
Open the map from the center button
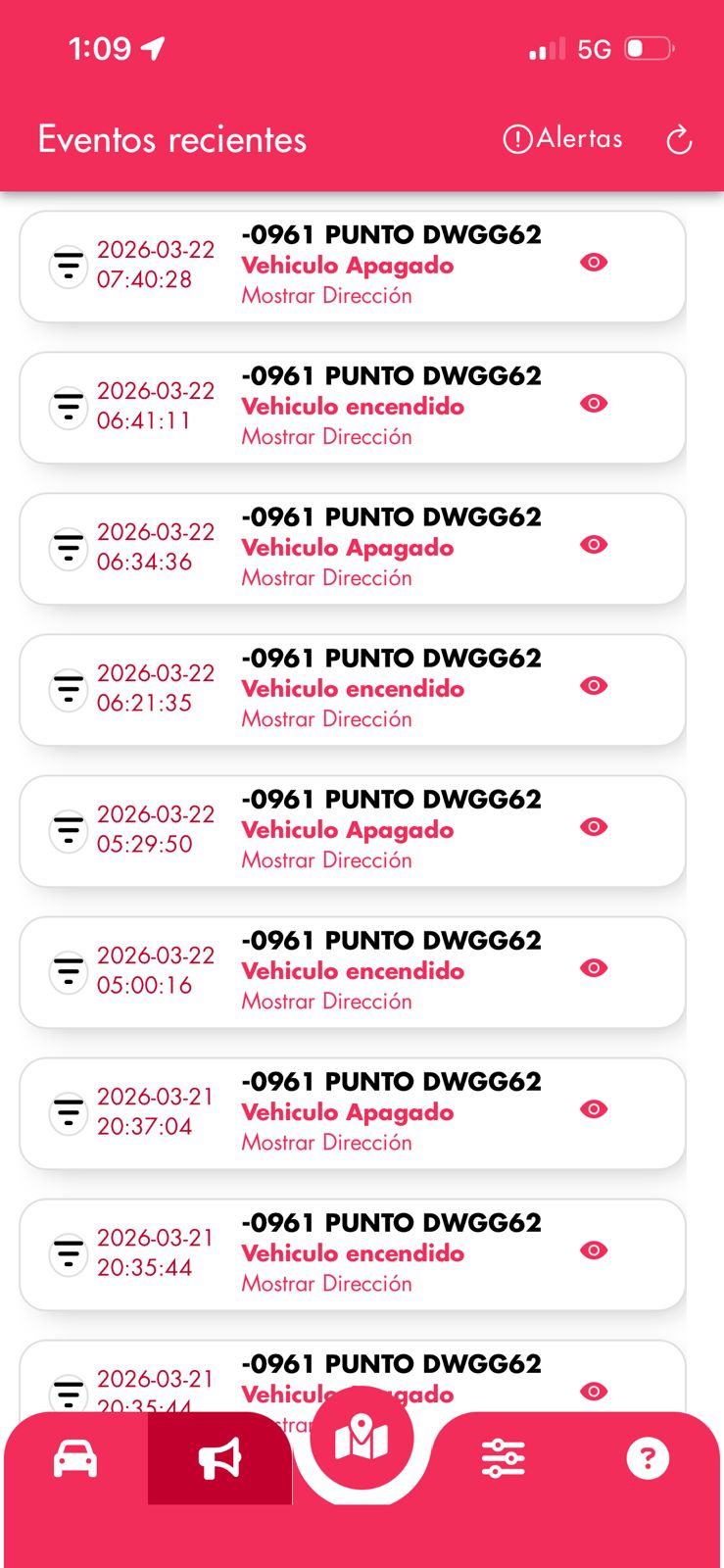tap(362, 1438)
